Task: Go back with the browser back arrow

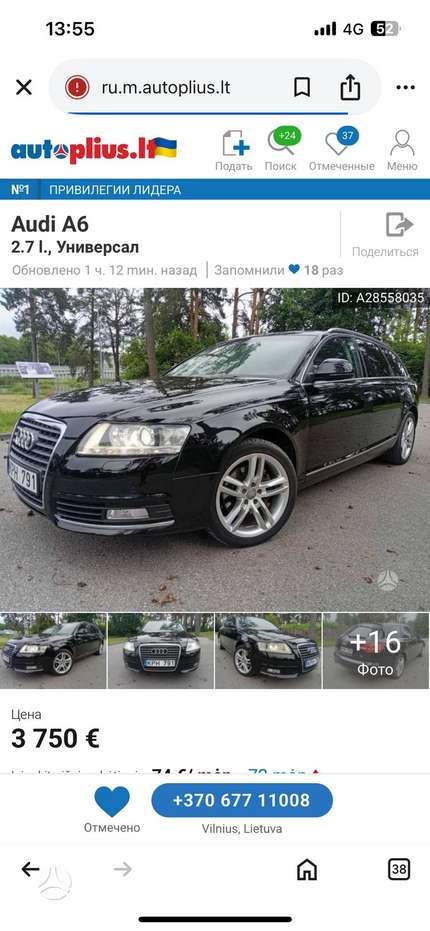Action: tap(30, 870)
